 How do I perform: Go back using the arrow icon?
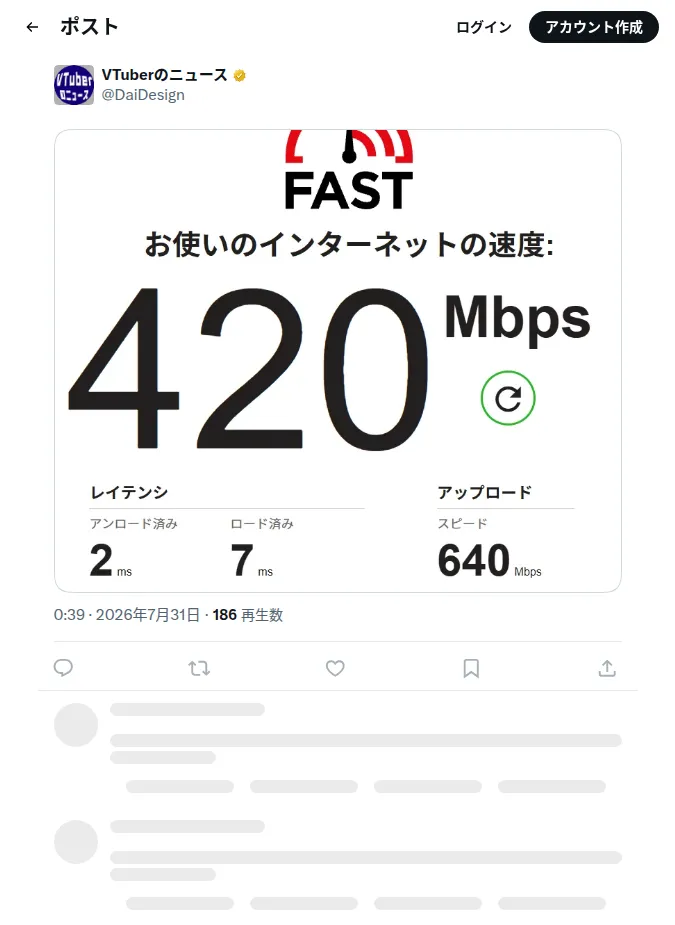[x=32, y=27]
